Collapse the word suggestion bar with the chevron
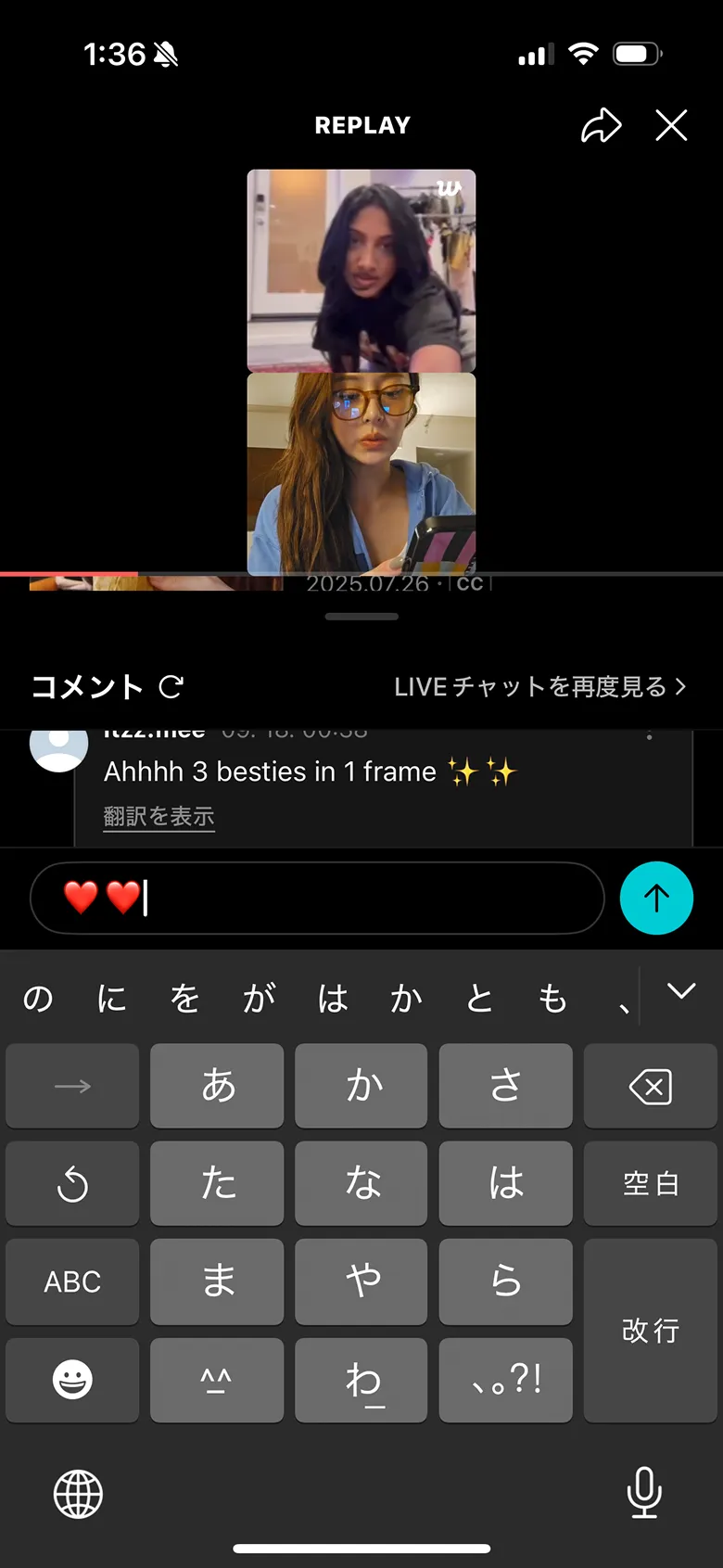This screenshot has height=1568, width=723. [681, 992]
